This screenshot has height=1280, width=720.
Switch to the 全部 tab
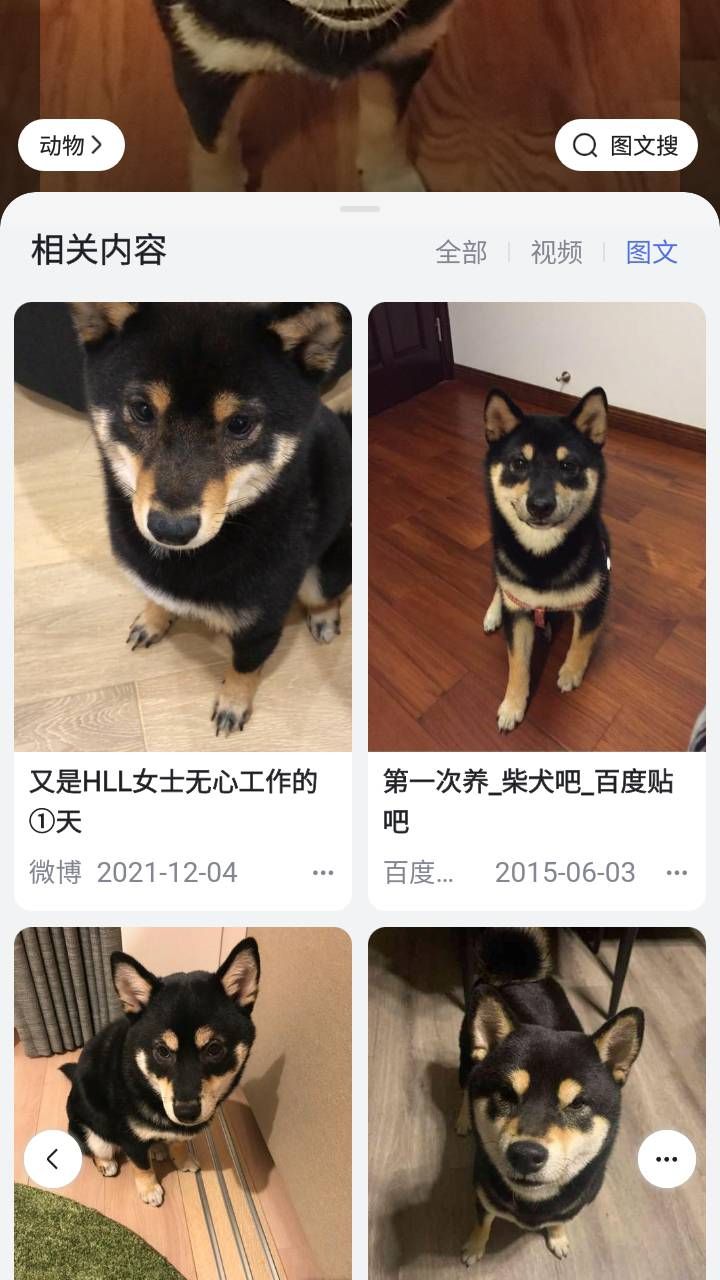coord(460,253)
